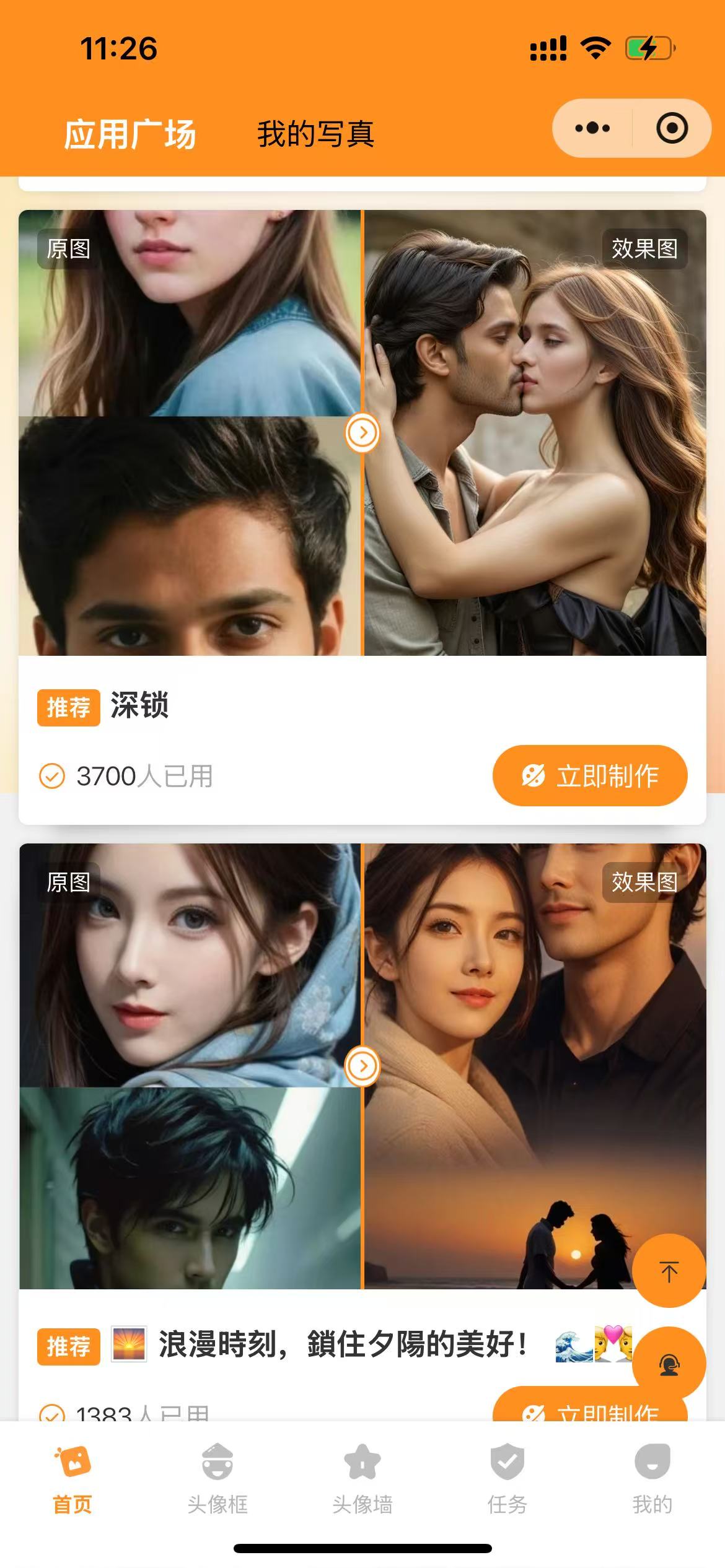Close the mini program via circle icon
This screenshot has height=1568, width=725.
click(672, 128)
